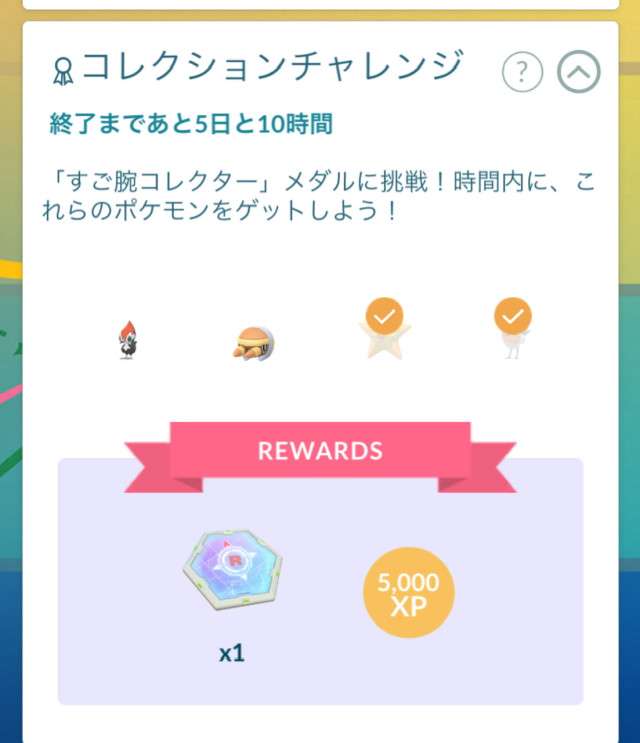Open the question mark help for Collection Challenge
Image resolution: width=640 pixels, height=743 pixels.
pos(521,72)
